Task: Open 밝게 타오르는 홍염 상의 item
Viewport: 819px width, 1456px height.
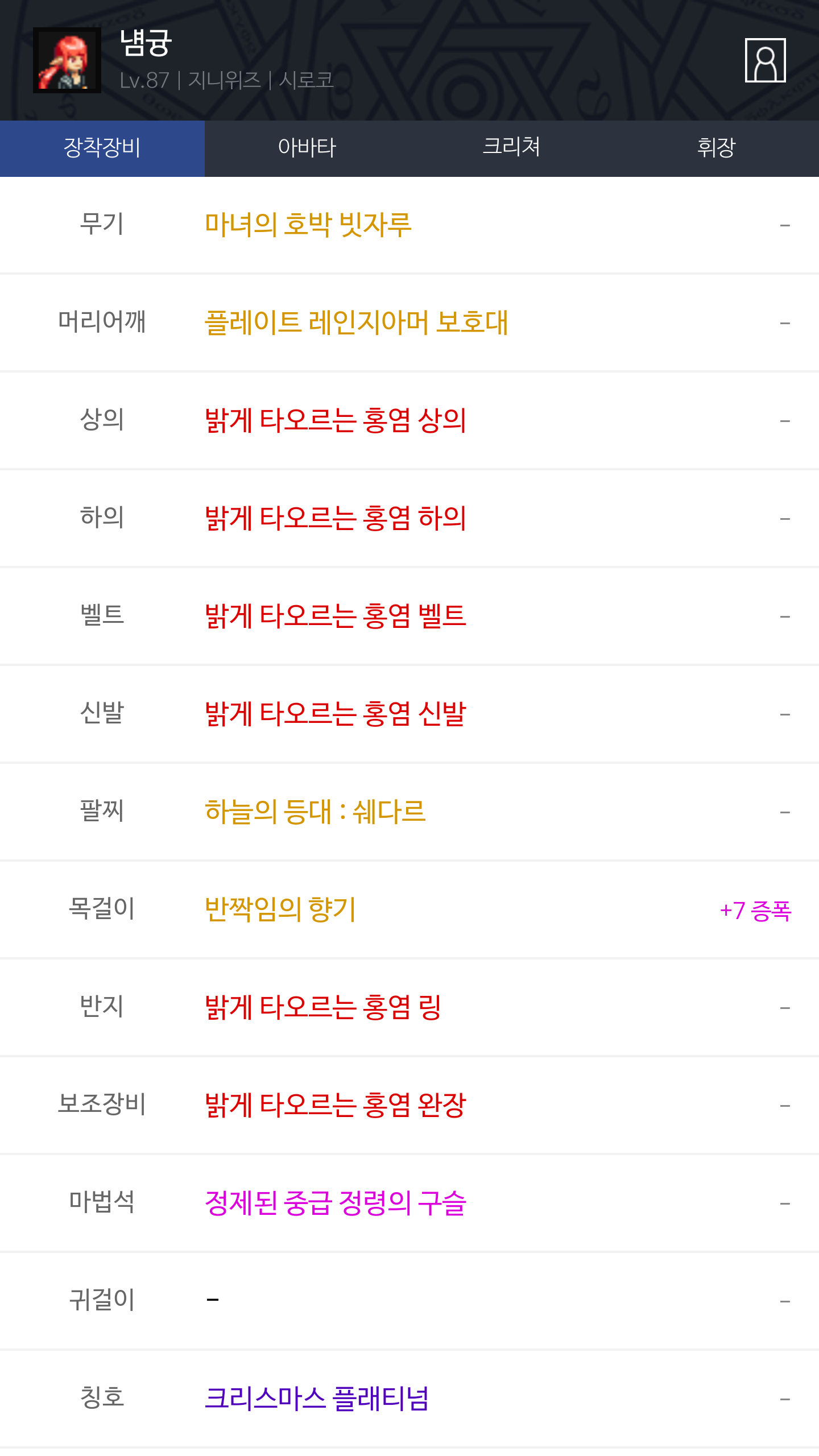Action: click(x=336, y=420)
